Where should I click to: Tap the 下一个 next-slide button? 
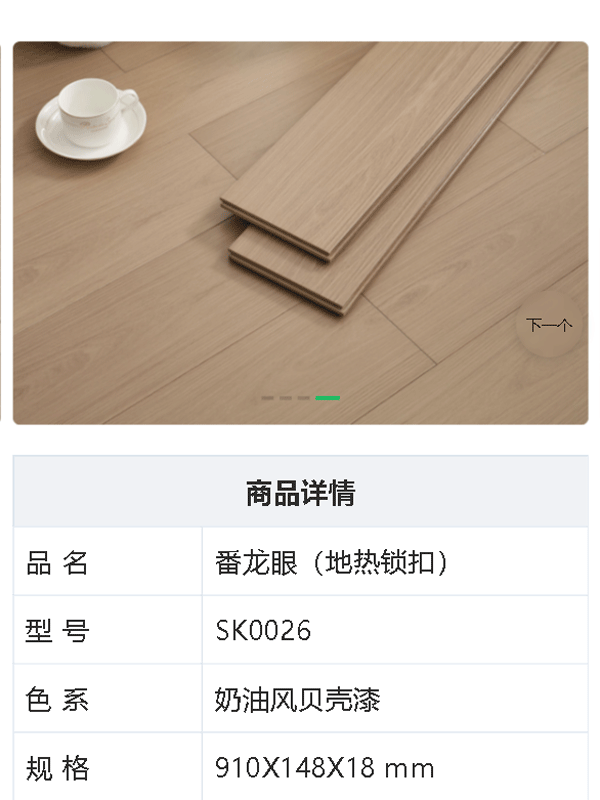549,325
